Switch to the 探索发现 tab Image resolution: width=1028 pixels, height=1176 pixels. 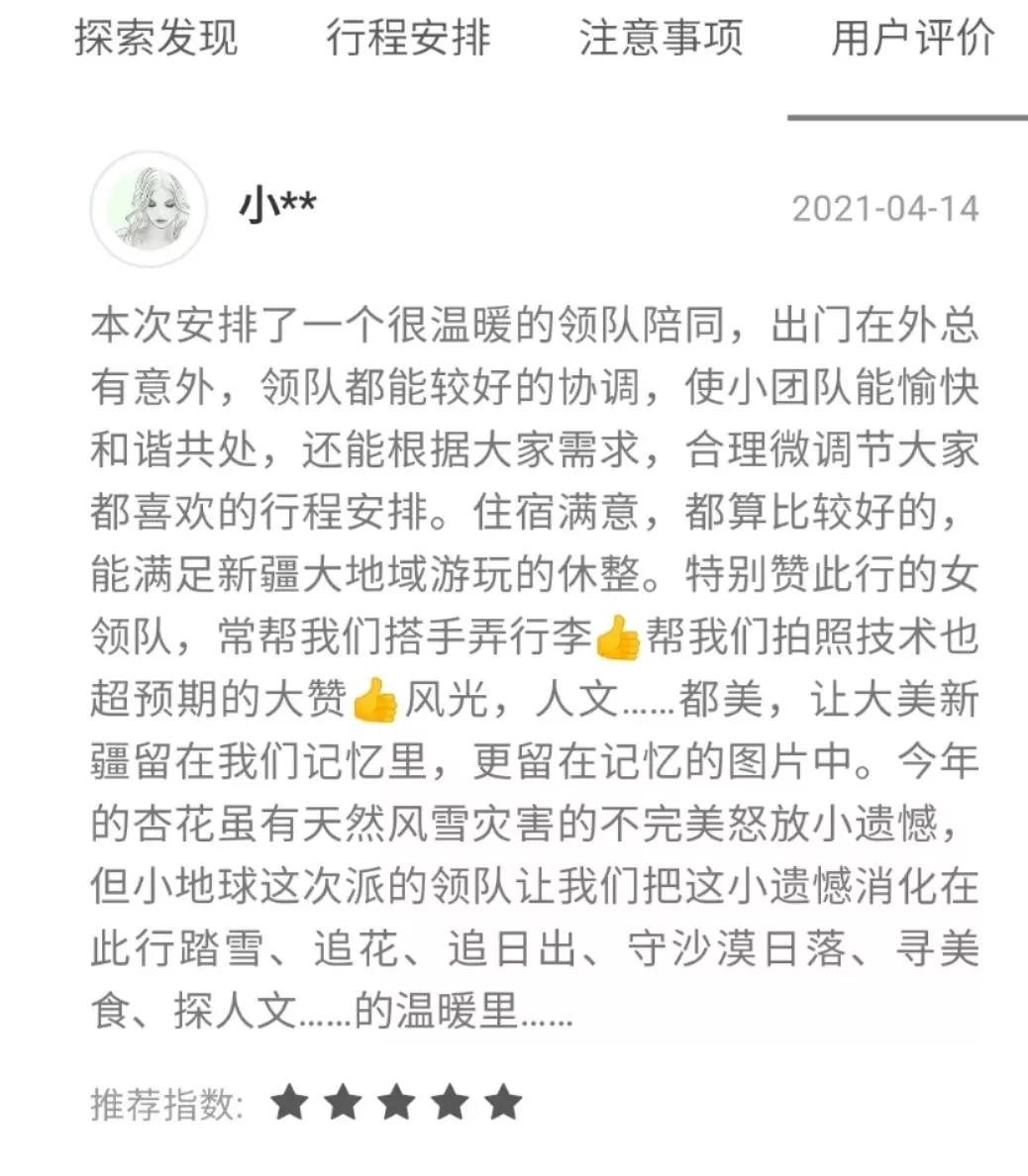(156, 39)
